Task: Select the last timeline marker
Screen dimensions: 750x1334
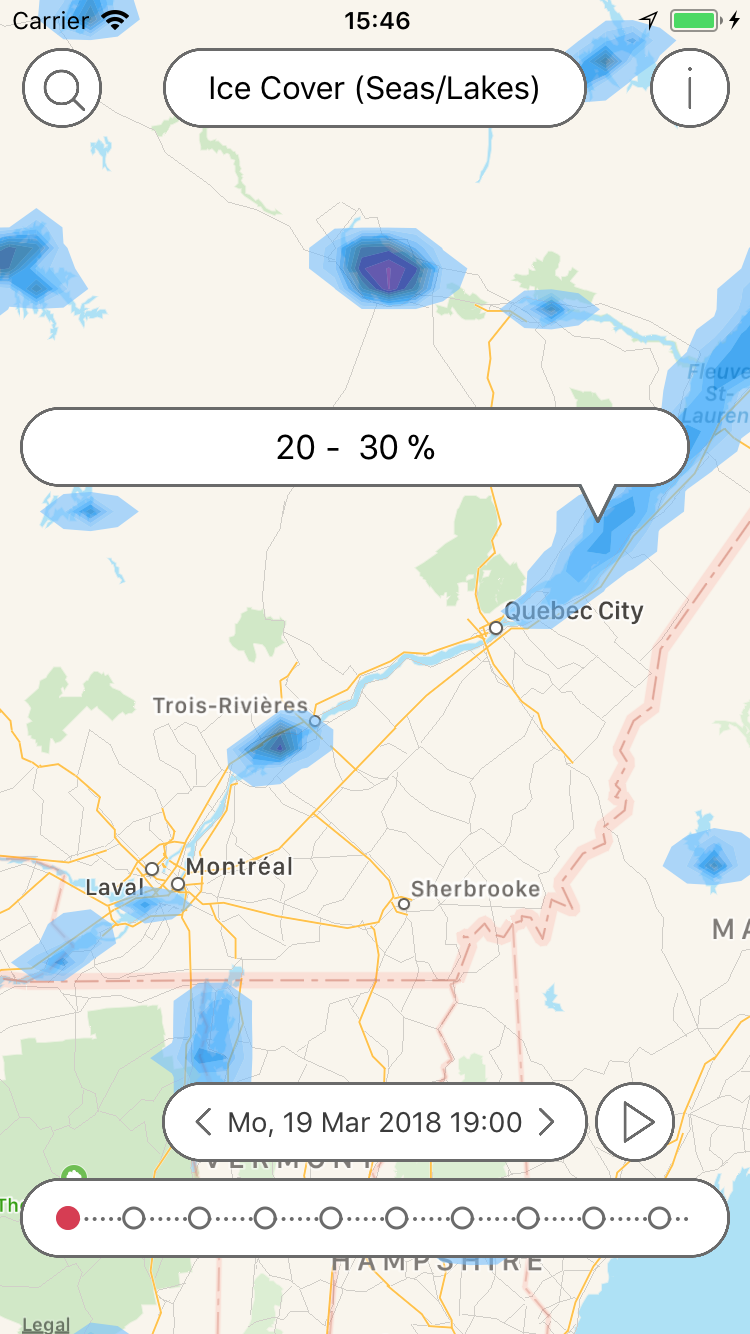Action: pos(659,1218)
